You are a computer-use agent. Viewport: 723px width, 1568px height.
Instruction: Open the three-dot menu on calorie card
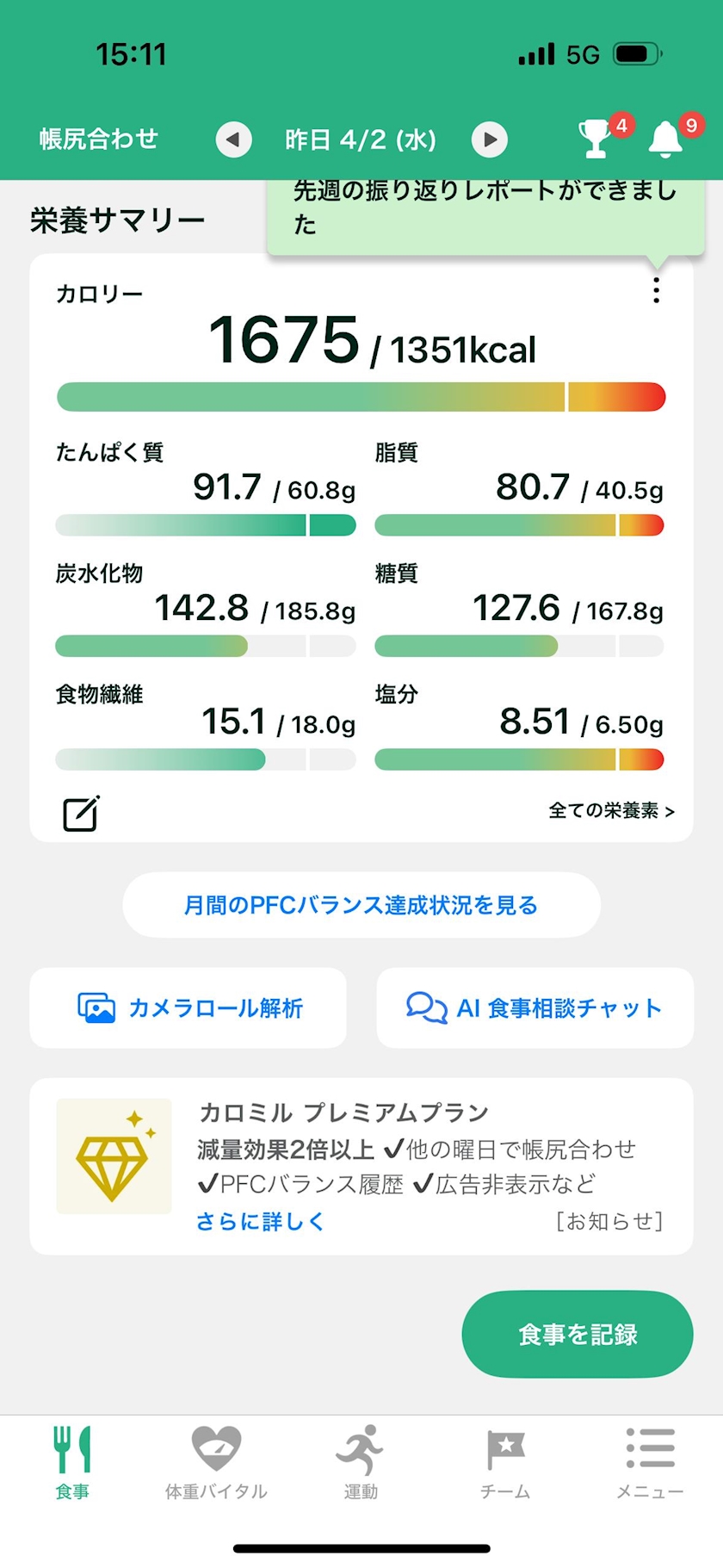(656, 290)
